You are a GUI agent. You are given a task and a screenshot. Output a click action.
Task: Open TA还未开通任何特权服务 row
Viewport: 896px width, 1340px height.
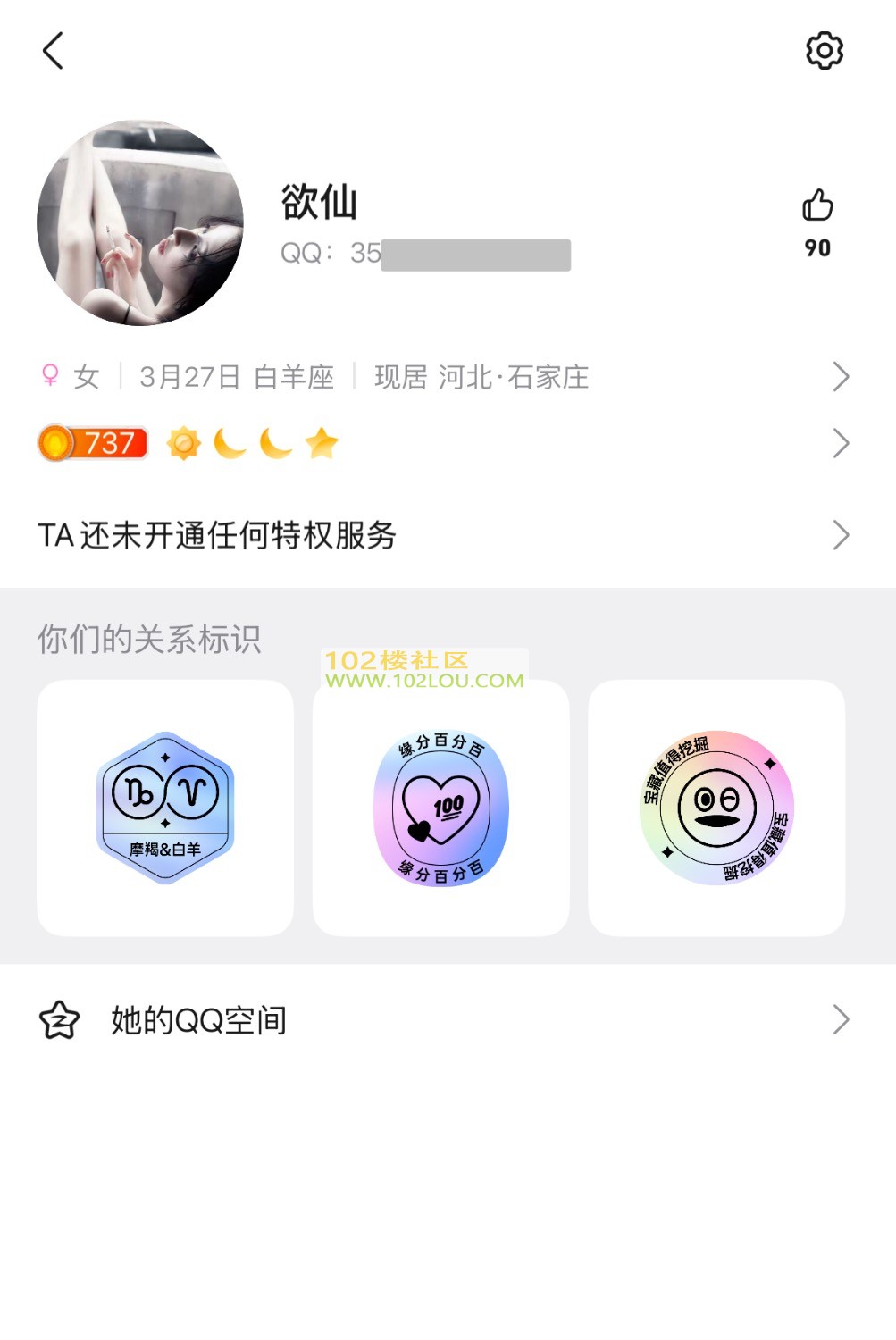click(447, 535)
